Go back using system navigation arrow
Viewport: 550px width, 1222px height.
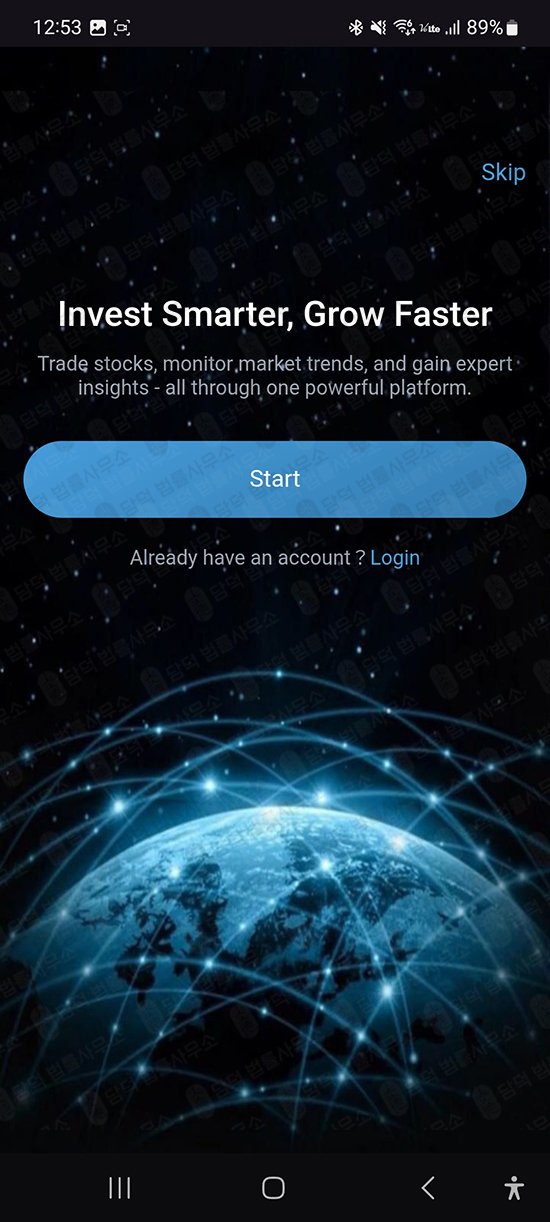pyautogui.click(x=428, y=1188)
